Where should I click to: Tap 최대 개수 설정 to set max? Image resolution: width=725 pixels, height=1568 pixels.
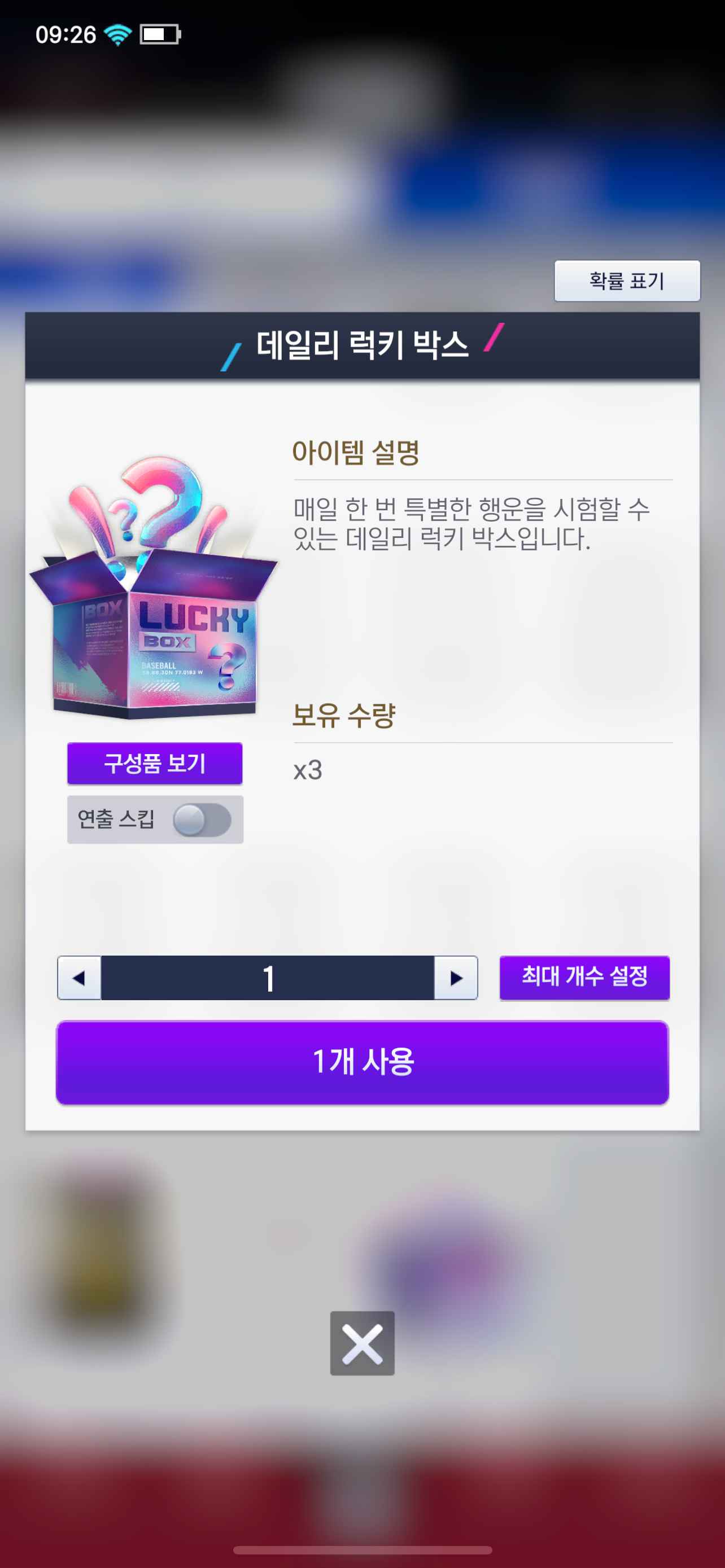[584, 977]
